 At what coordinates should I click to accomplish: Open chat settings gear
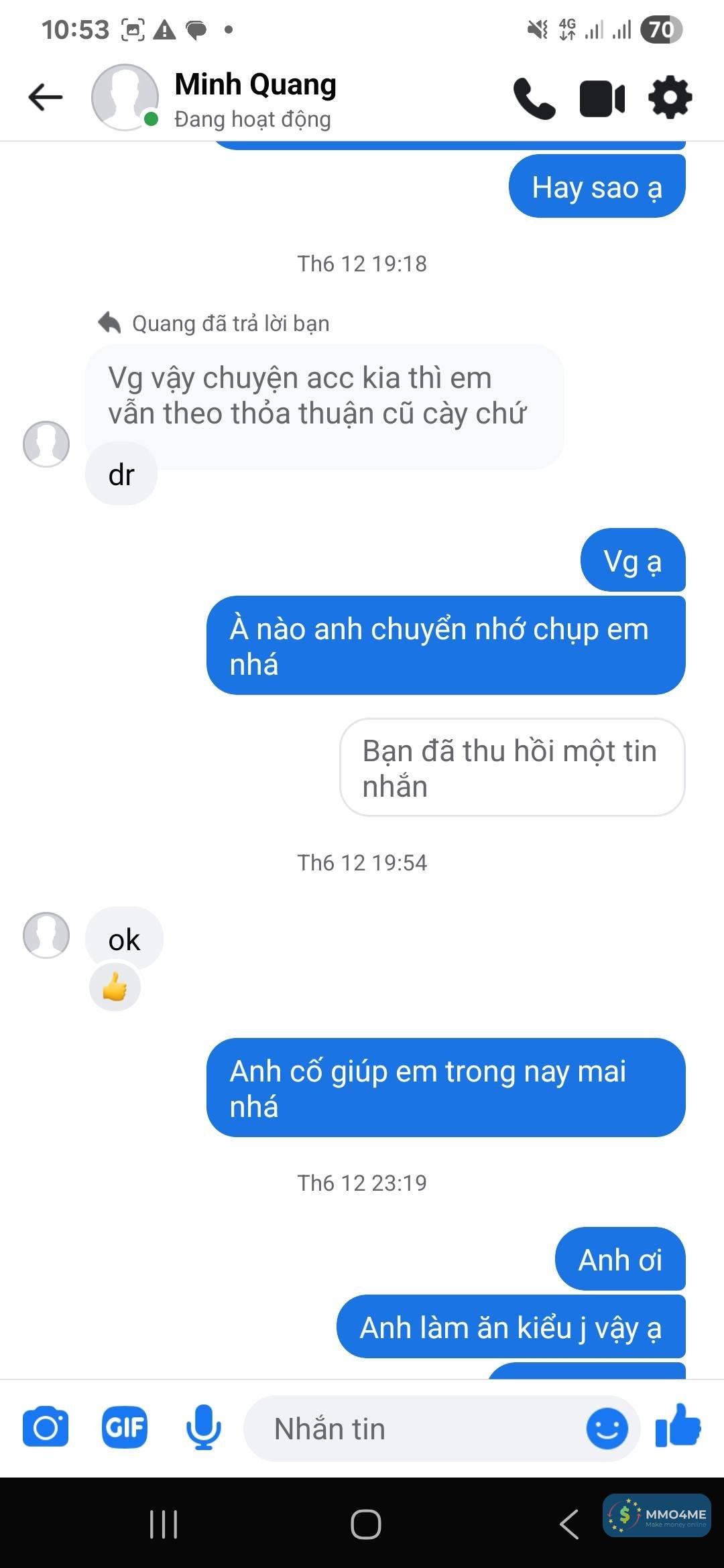[x=670, y=99]
